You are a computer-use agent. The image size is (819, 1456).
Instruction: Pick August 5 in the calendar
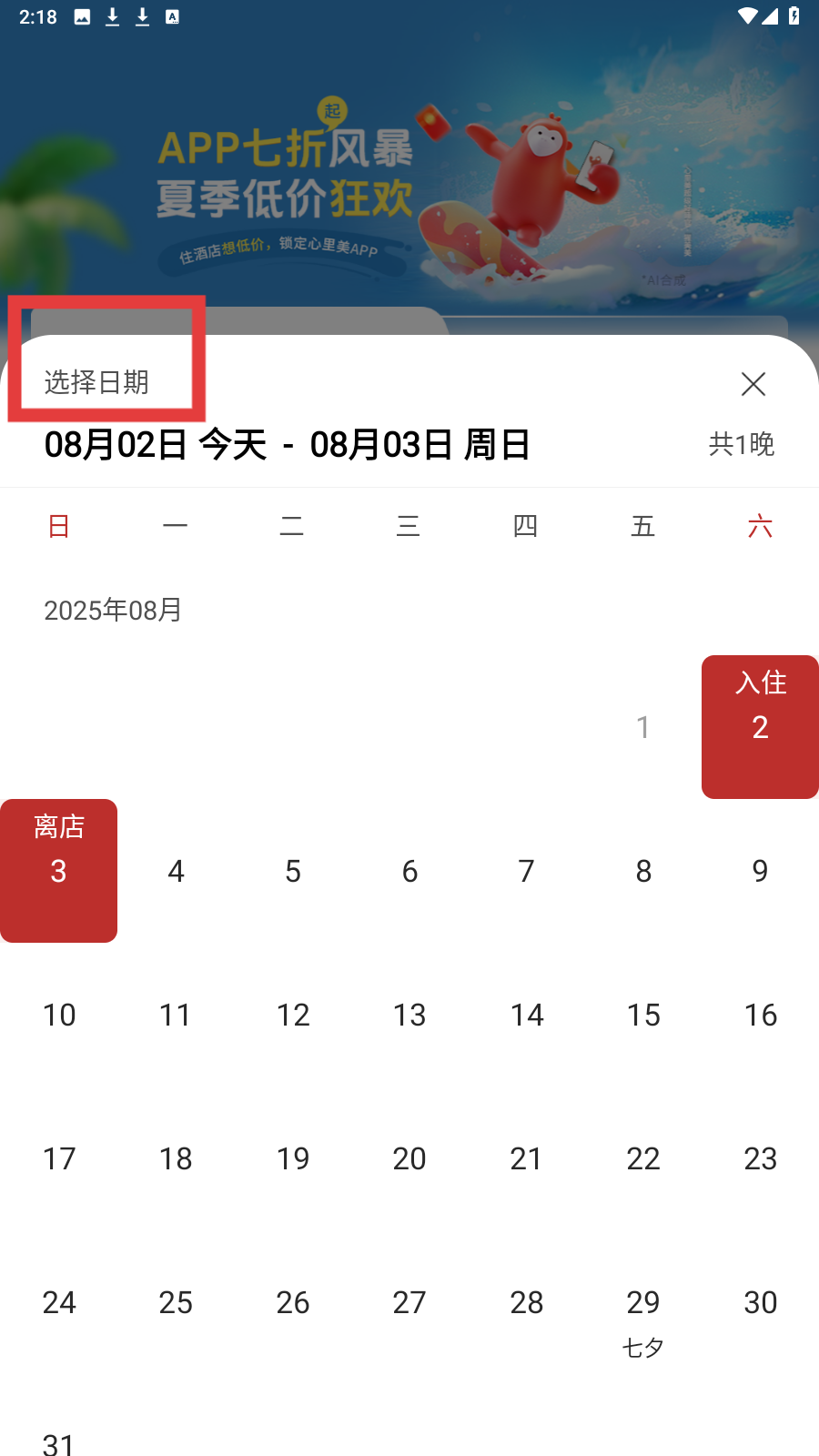coord(293,871)
